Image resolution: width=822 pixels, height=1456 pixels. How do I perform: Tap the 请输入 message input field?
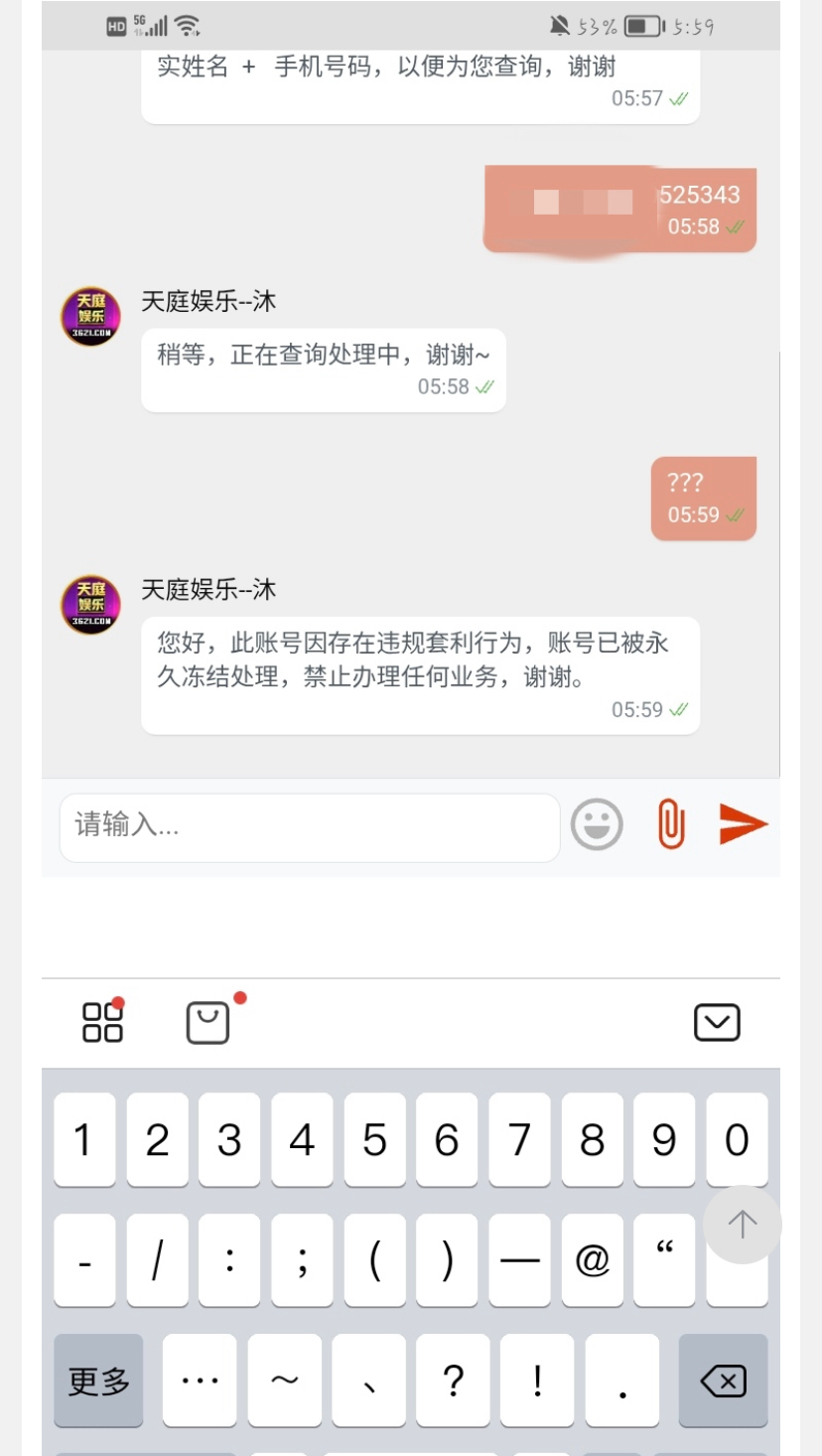310,826
